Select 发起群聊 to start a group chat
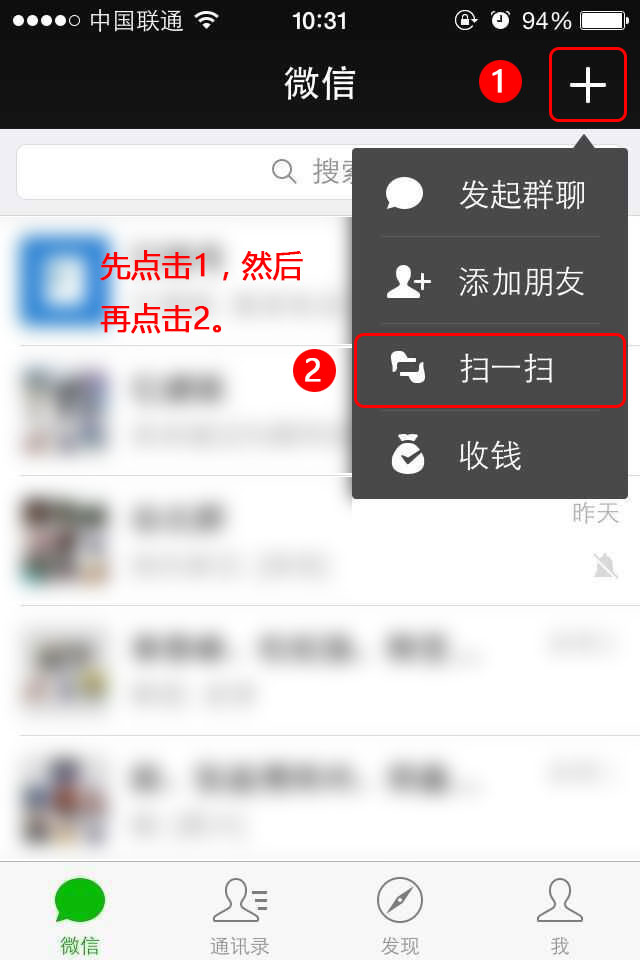The height and width of the screenshot is (960, 640). [490, 194]
